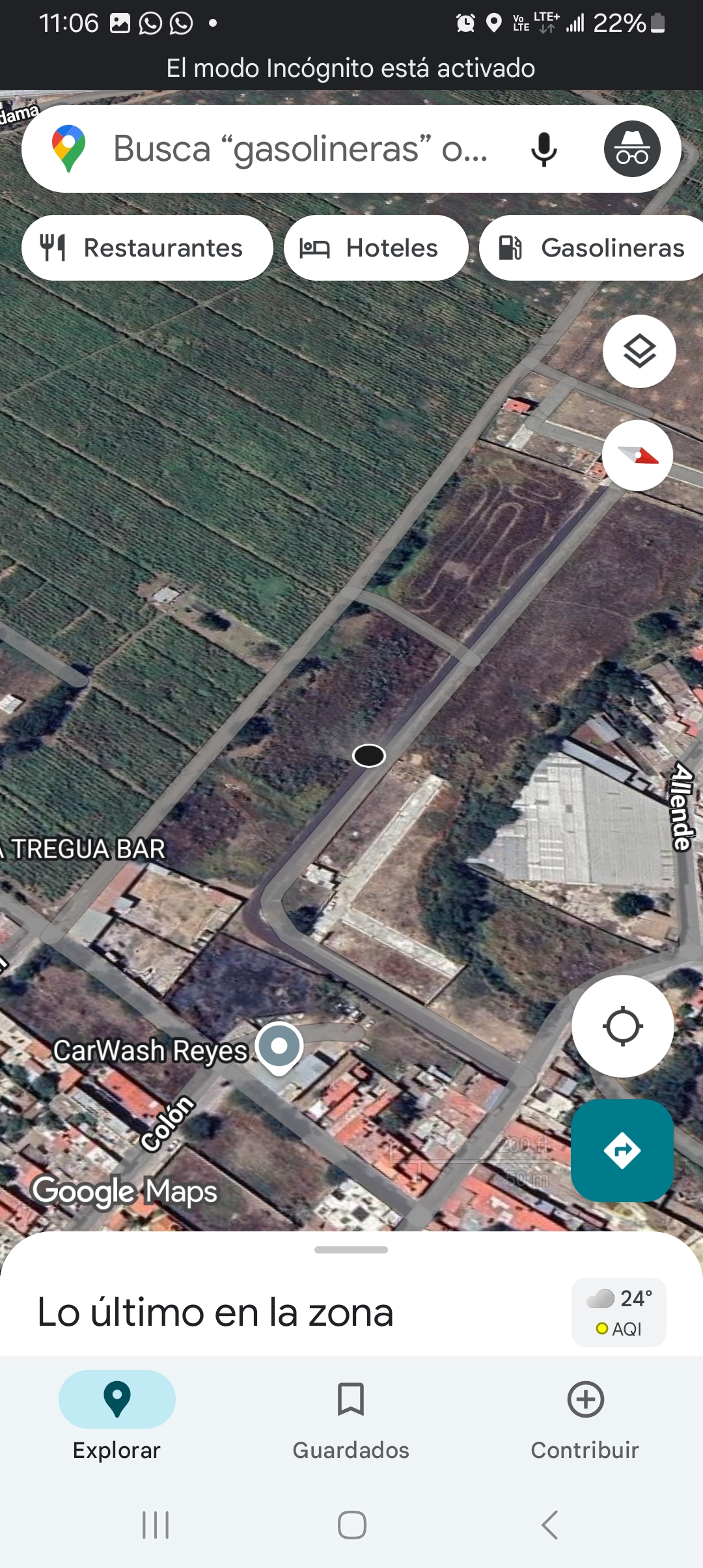Viewport: 703px width, 1568px height.
Task: Center the map on my location
Action: (x=622, y=1026)
